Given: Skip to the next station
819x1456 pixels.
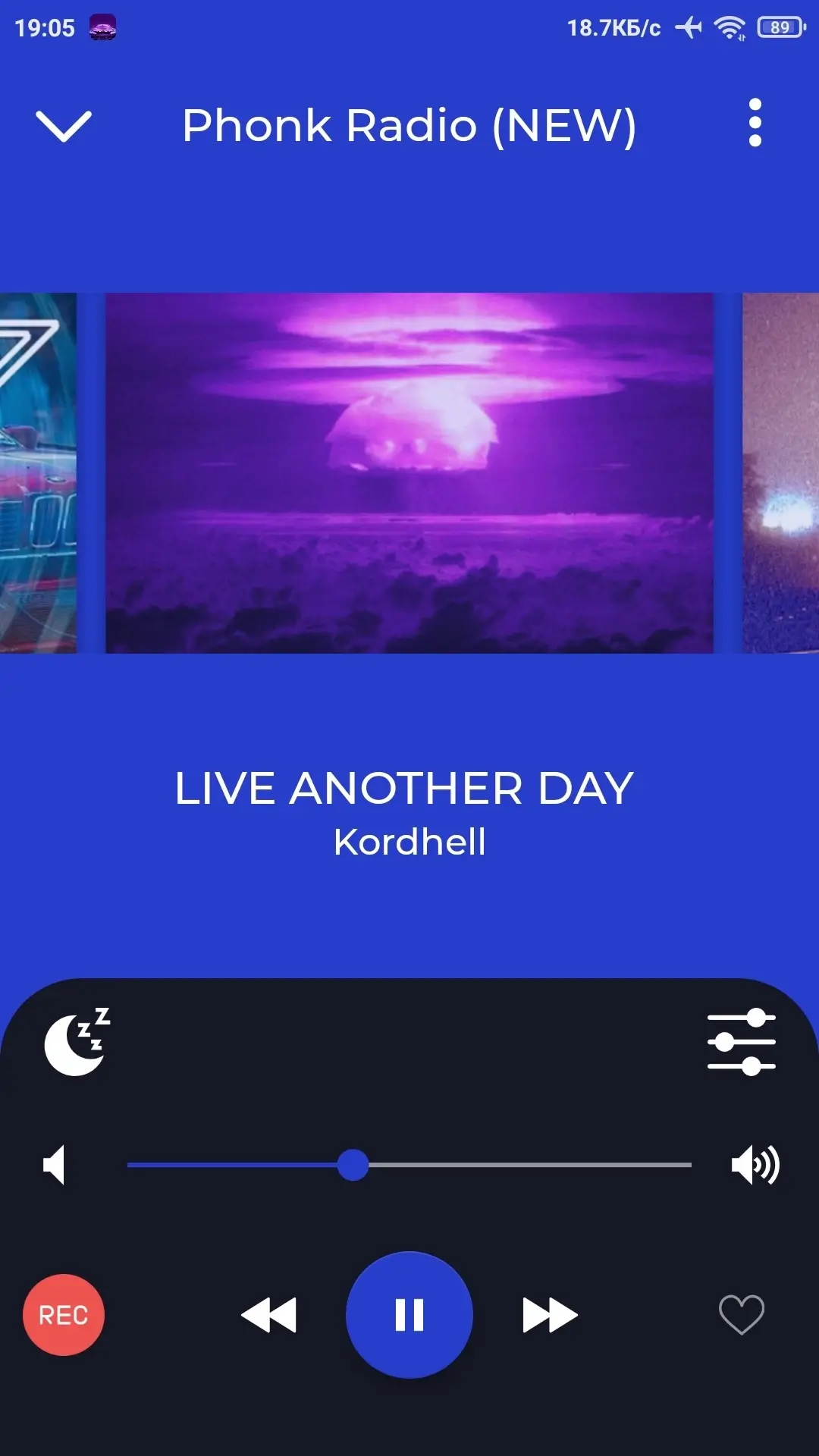Looking at the screenshot, I should 551,1315.
